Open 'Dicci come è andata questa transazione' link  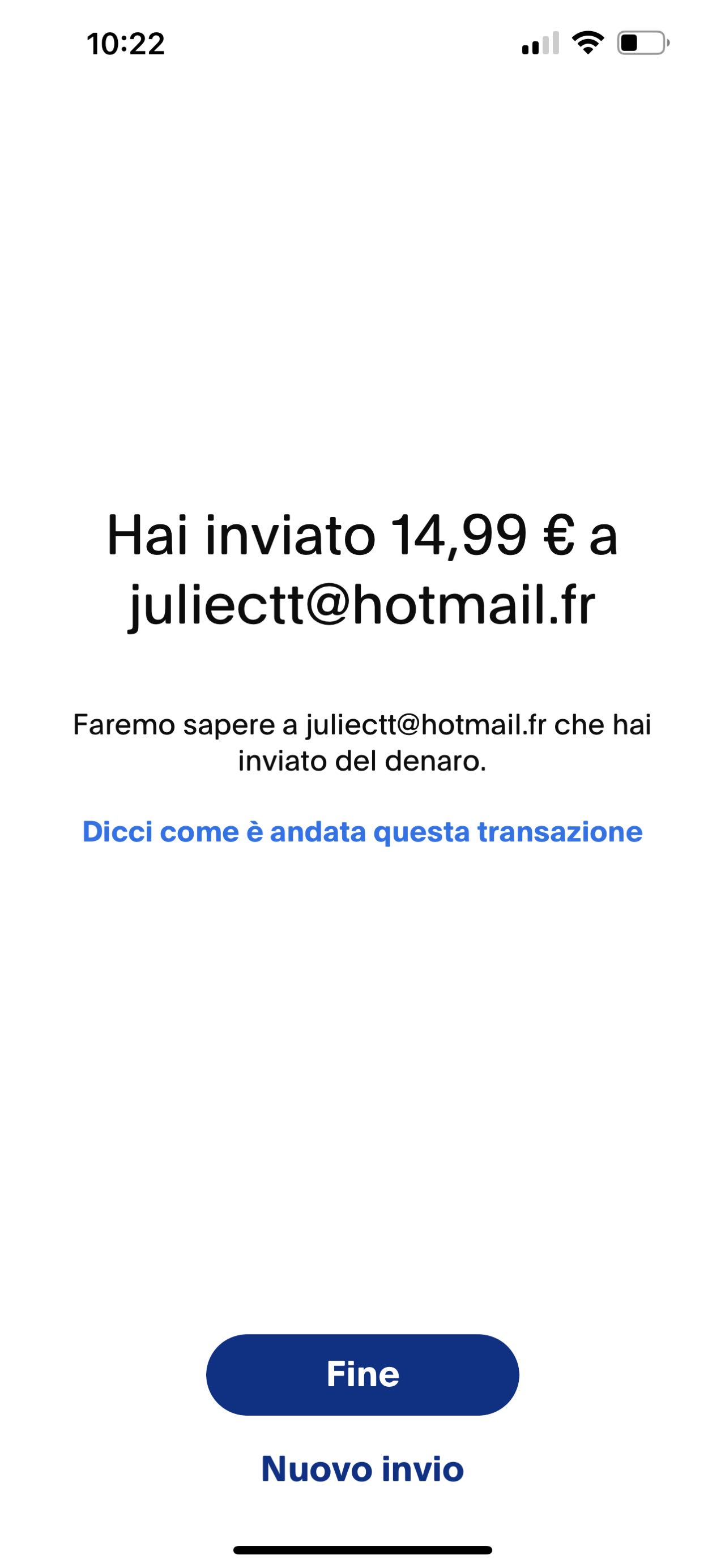362,831
